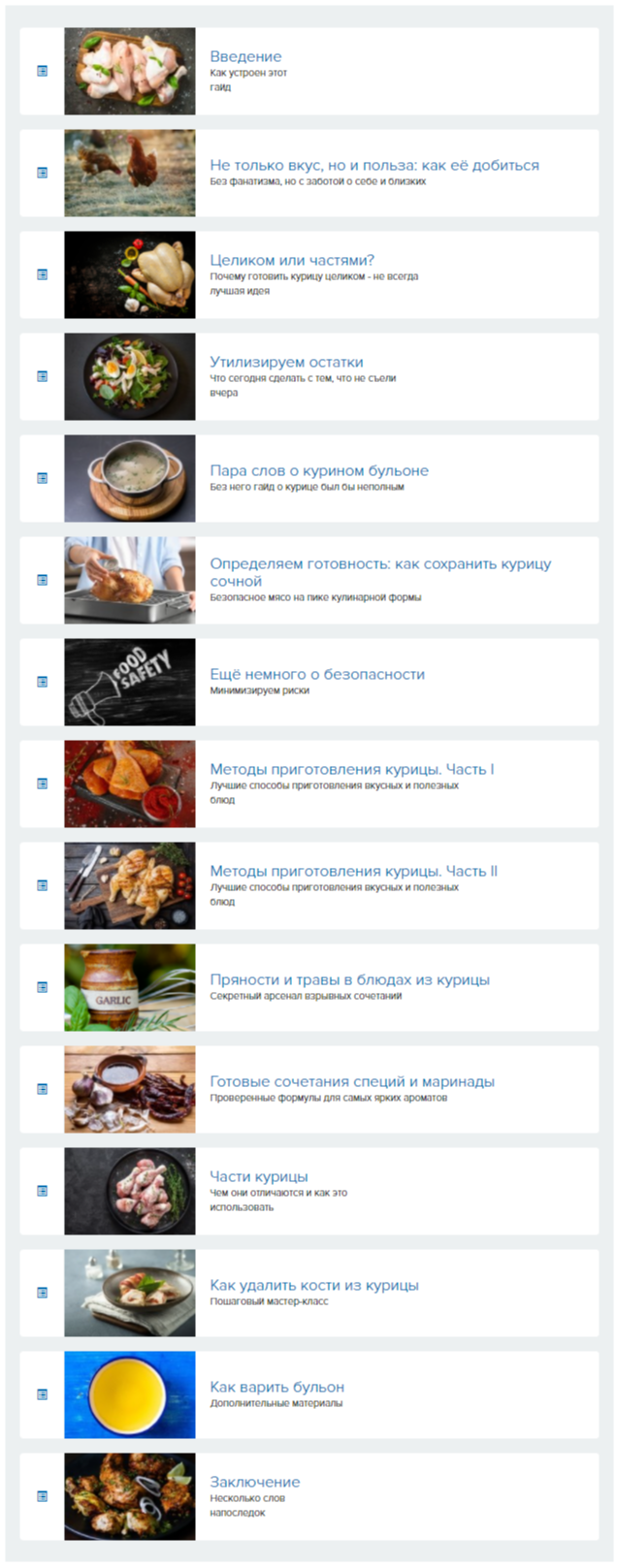The image size is (617, 1568).
Task: Expand the plus icon beside Заключение
Action: (42, 1496)
